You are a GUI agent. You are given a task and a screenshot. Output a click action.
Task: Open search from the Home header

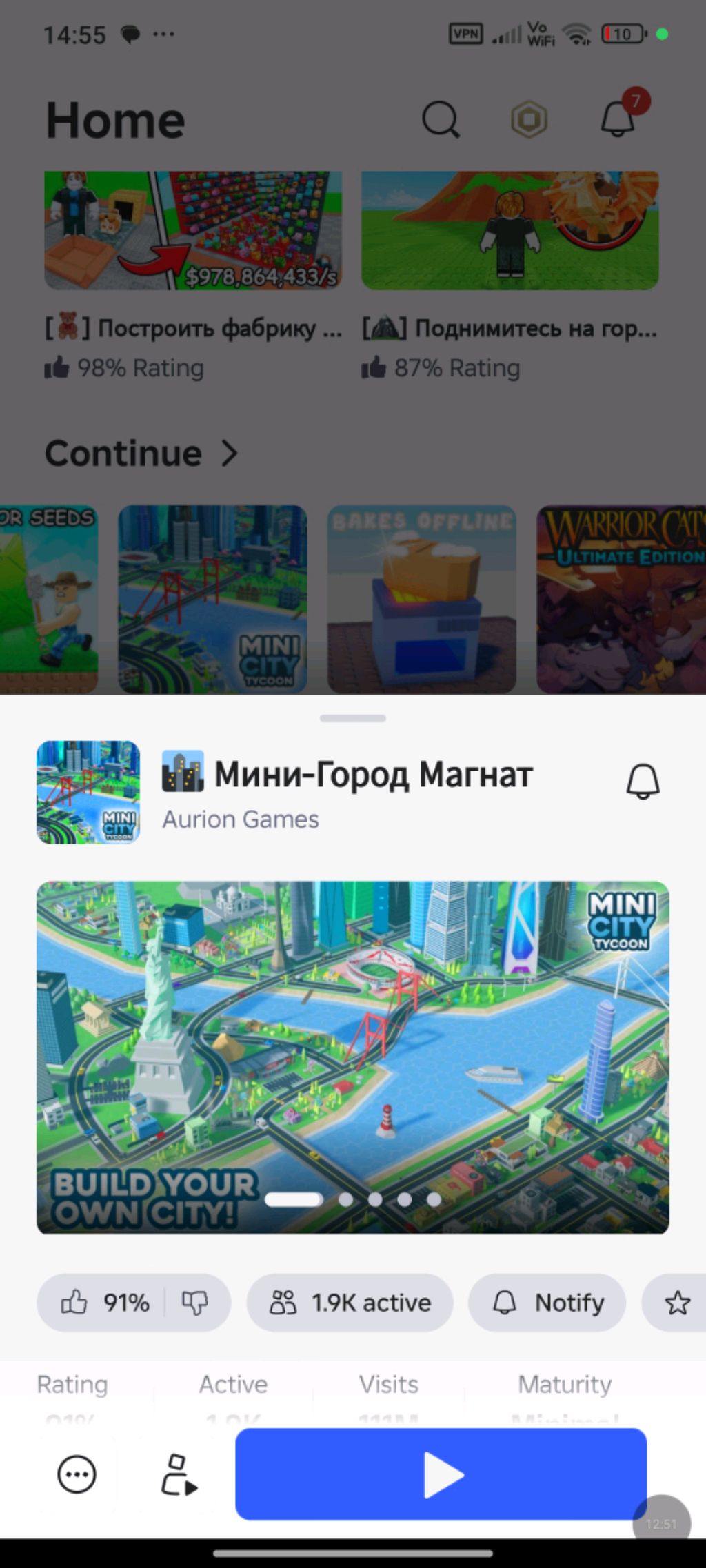point(440,121)
